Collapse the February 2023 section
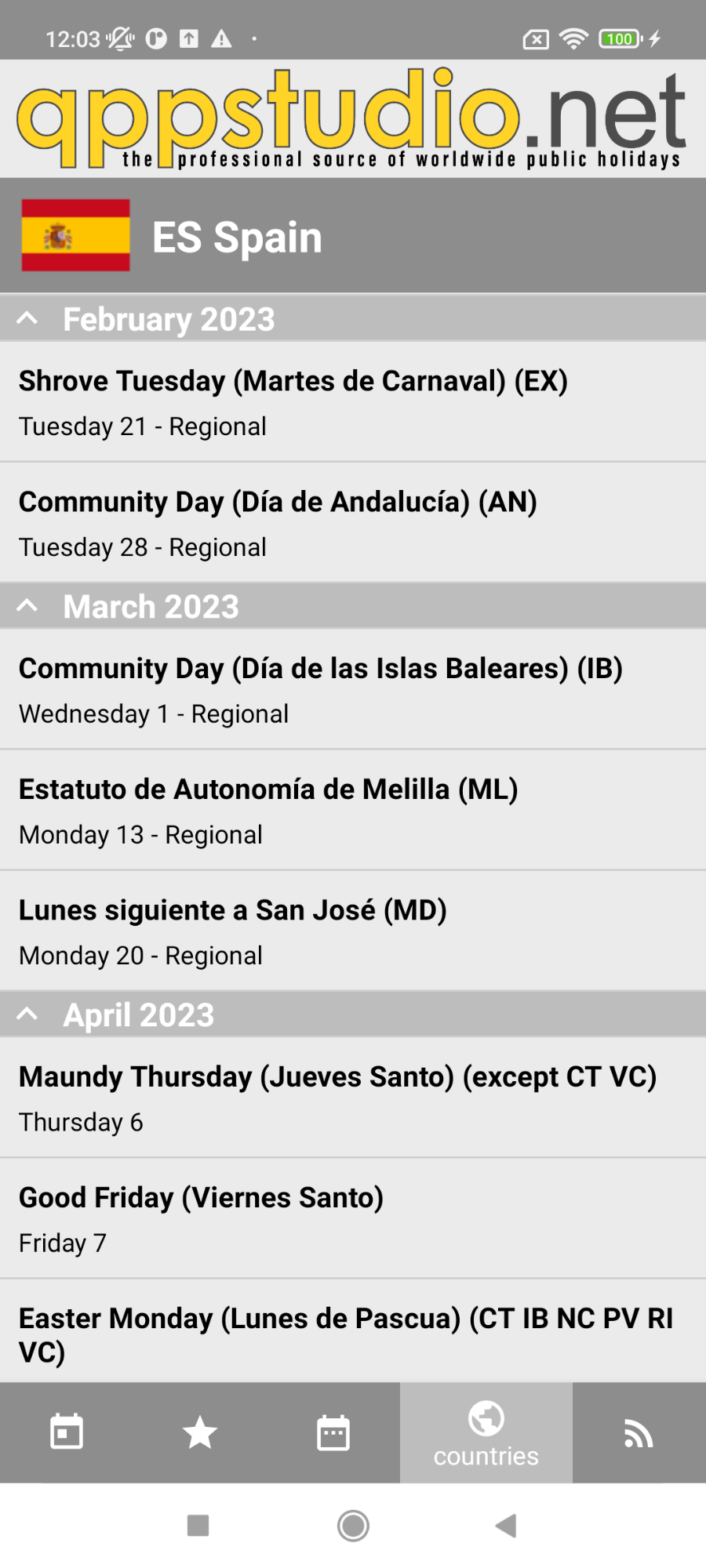Viewport: 706px width, 1568px height. [353, 318]
